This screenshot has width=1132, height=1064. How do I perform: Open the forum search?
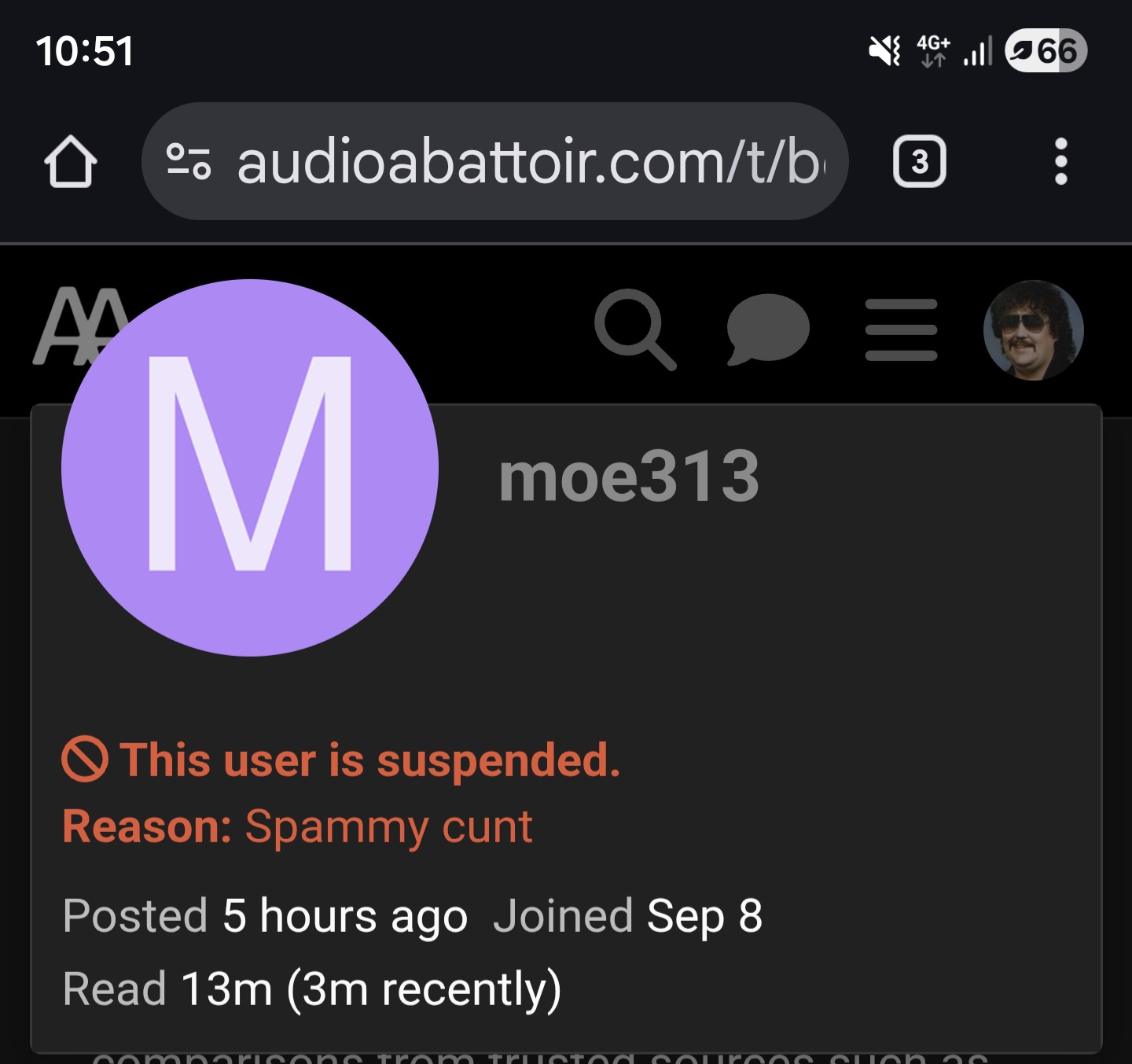634,330
